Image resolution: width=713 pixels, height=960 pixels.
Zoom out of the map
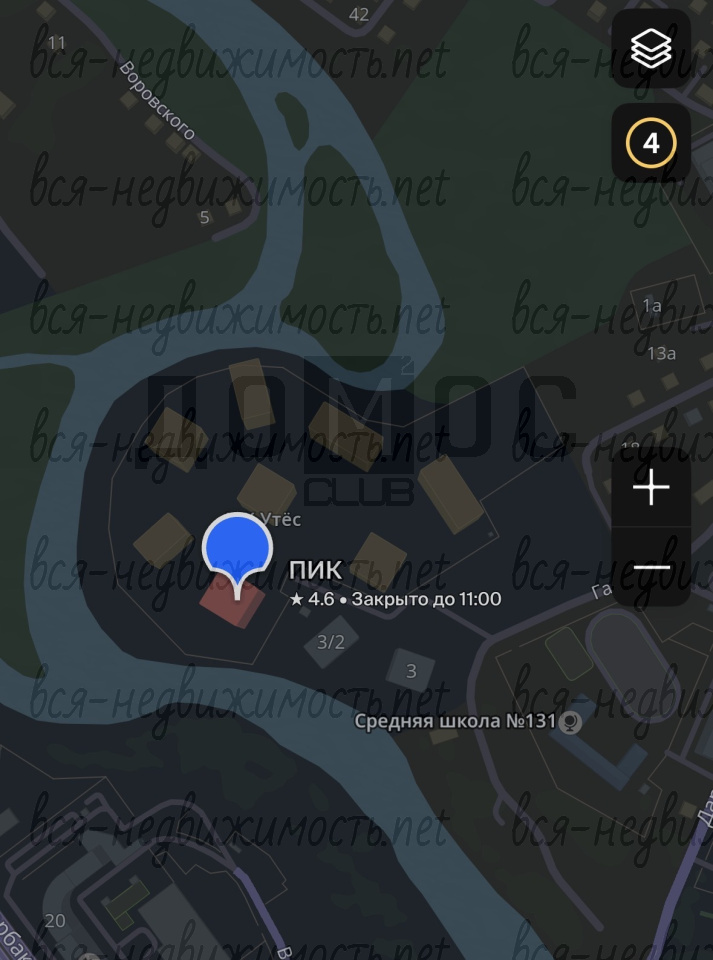651,567
